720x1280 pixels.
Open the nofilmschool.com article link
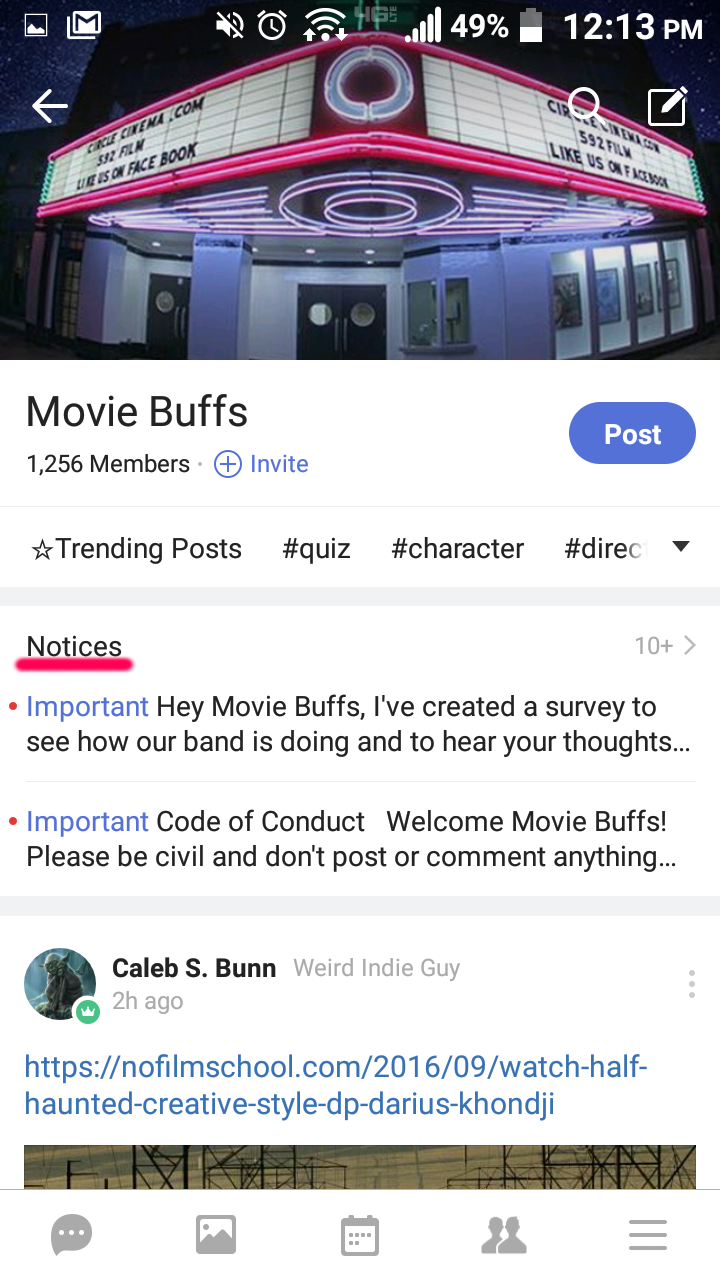(335, 1085)
